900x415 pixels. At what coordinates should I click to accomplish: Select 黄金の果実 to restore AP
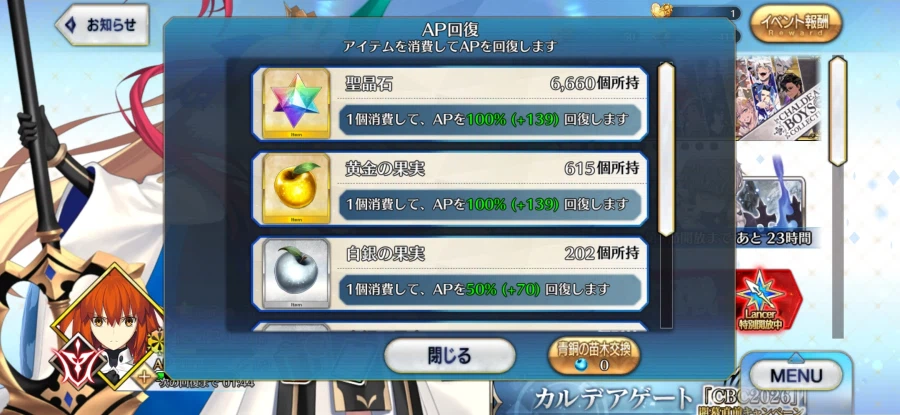pyautogui.click(x=449, y=187)
